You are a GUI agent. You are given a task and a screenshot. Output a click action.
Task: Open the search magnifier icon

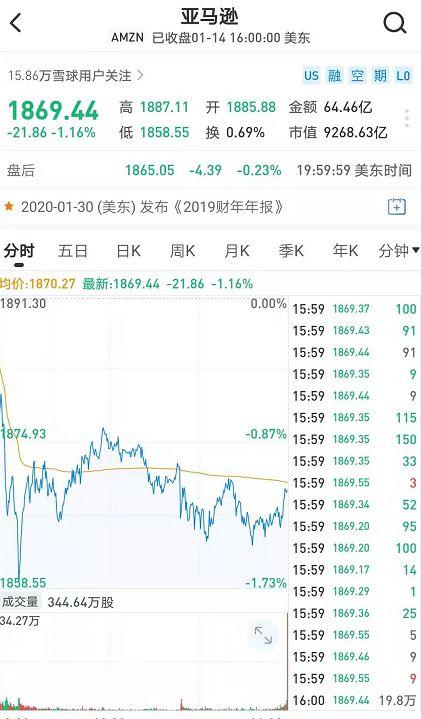(395, 22)
